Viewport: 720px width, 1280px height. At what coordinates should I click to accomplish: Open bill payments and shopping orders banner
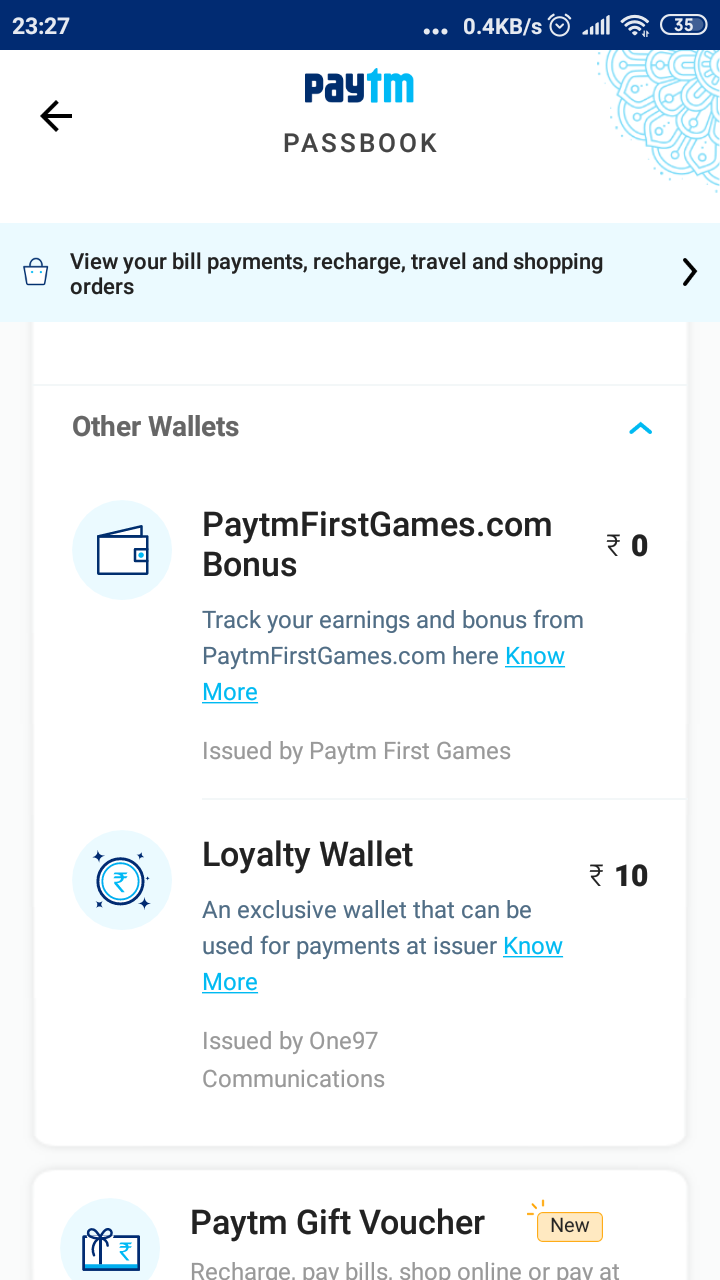[360, 273]
